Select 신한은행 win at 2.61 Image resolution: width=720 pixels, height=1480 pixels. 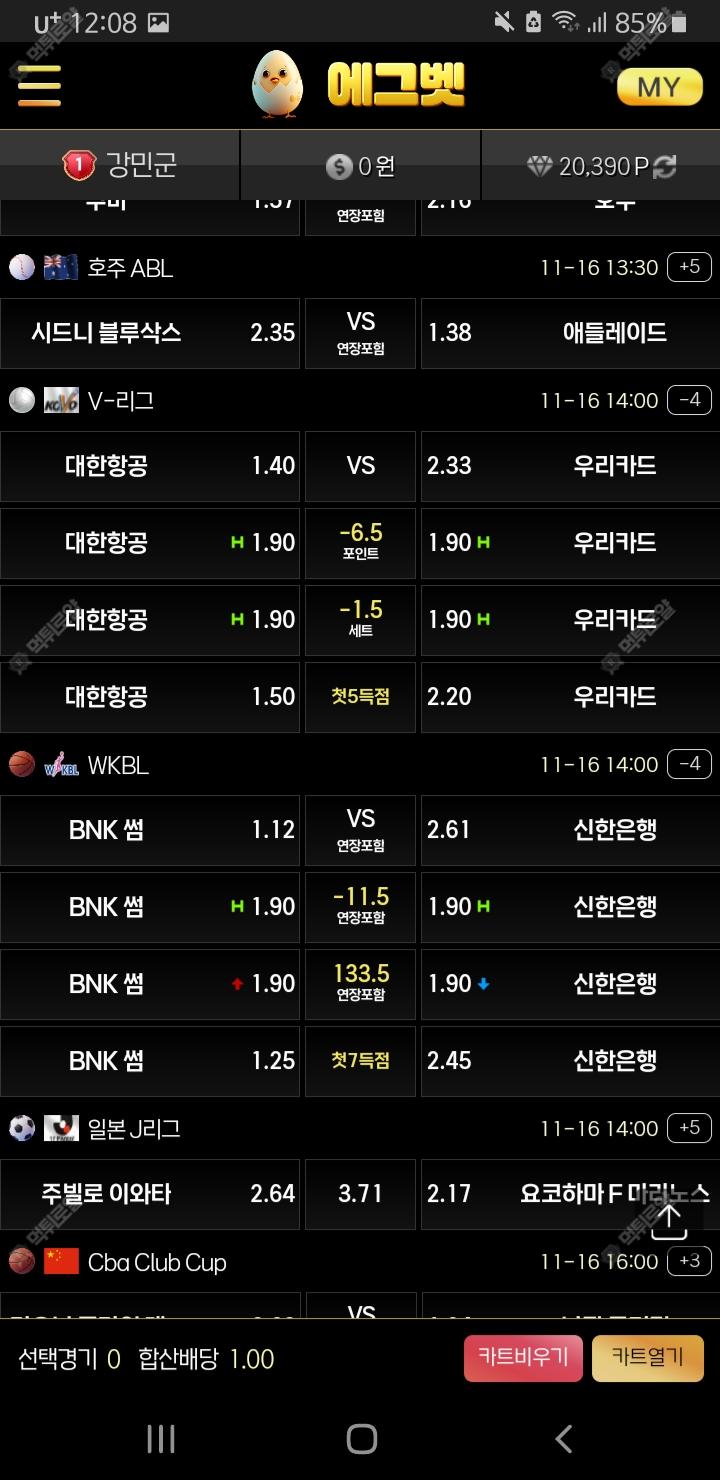pos(570,830)
